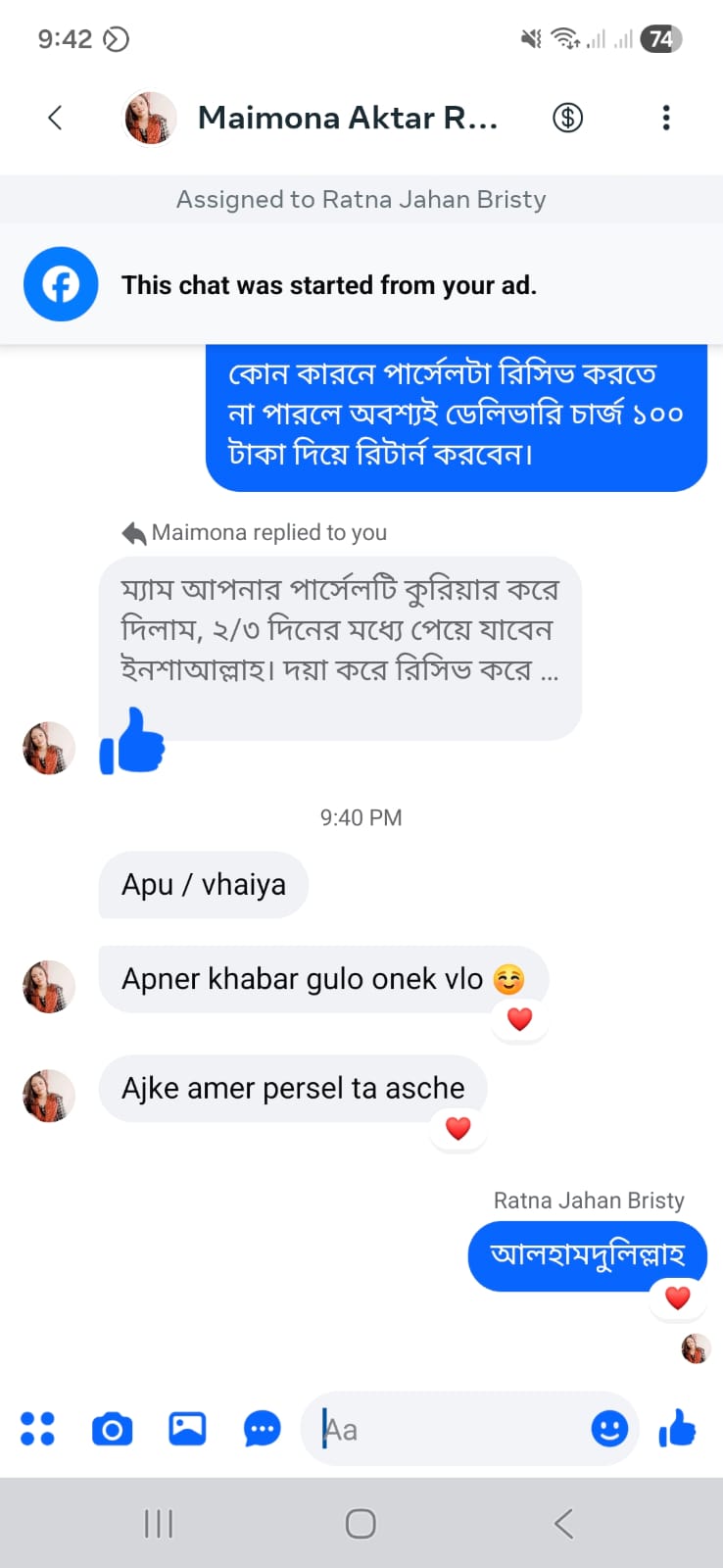Go to the system home screen
This screenshot has height=1568, width=723.
click(x=361, y=1523)
